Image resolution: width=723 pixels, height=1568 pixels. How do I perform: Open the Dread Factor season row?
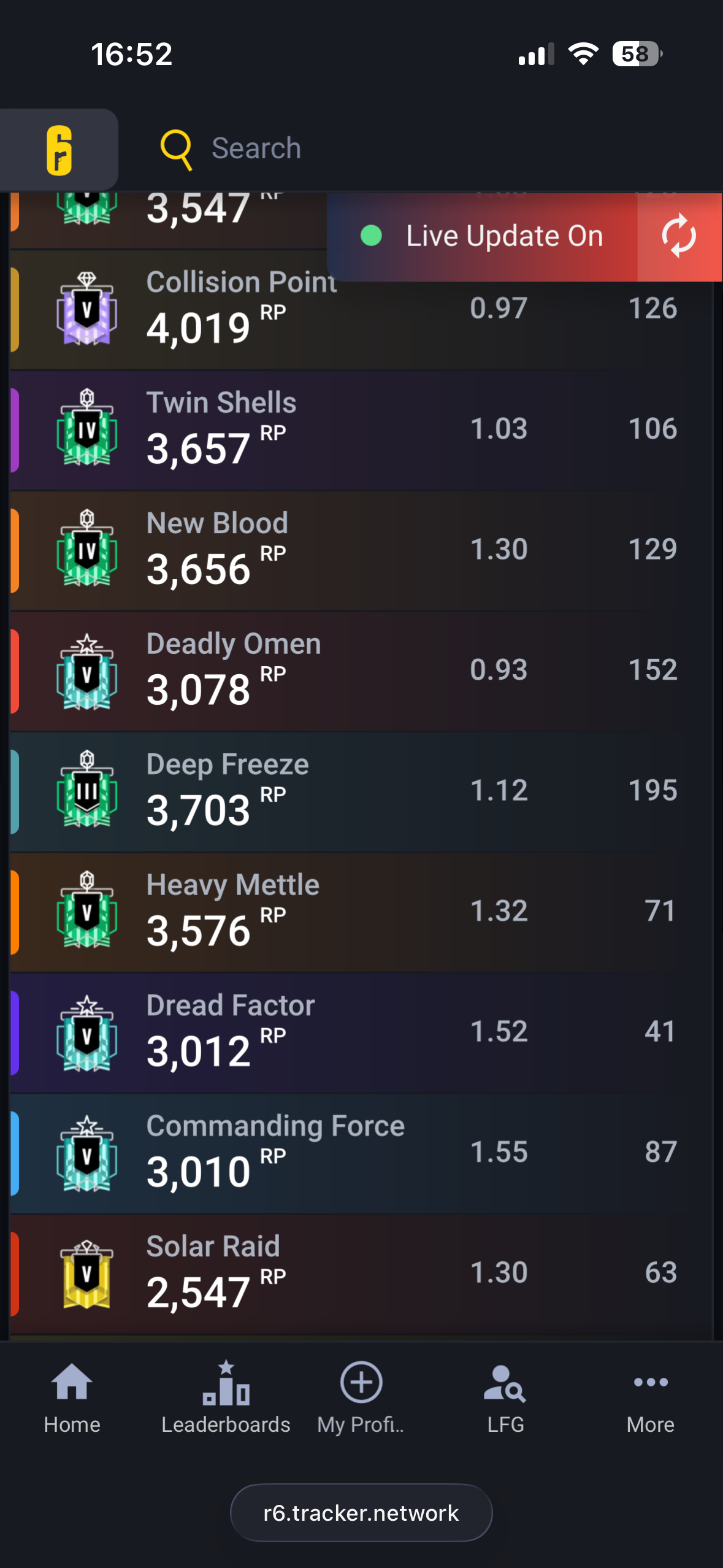(x=362, y=1031)
